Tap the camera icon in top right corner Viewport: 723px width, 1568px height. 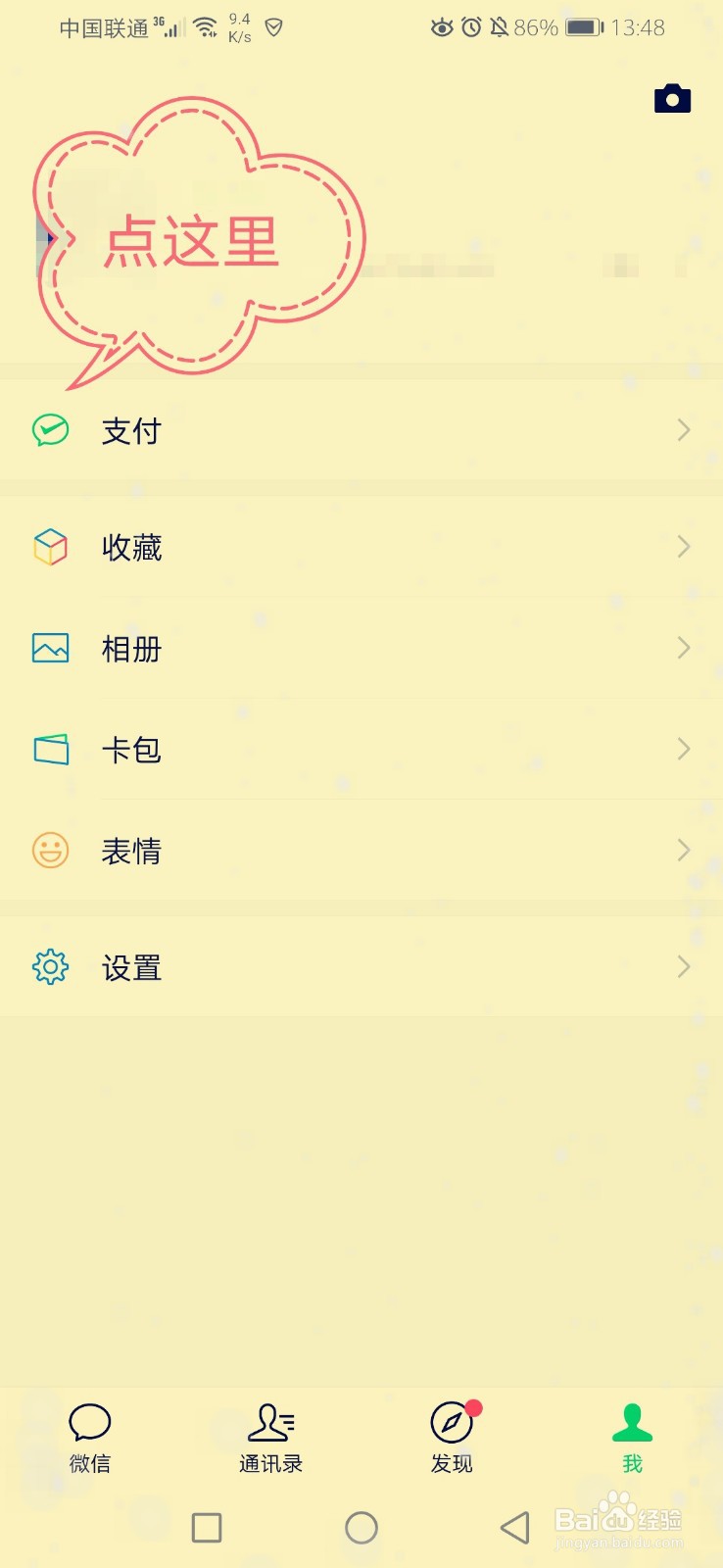tap(672, 98)
